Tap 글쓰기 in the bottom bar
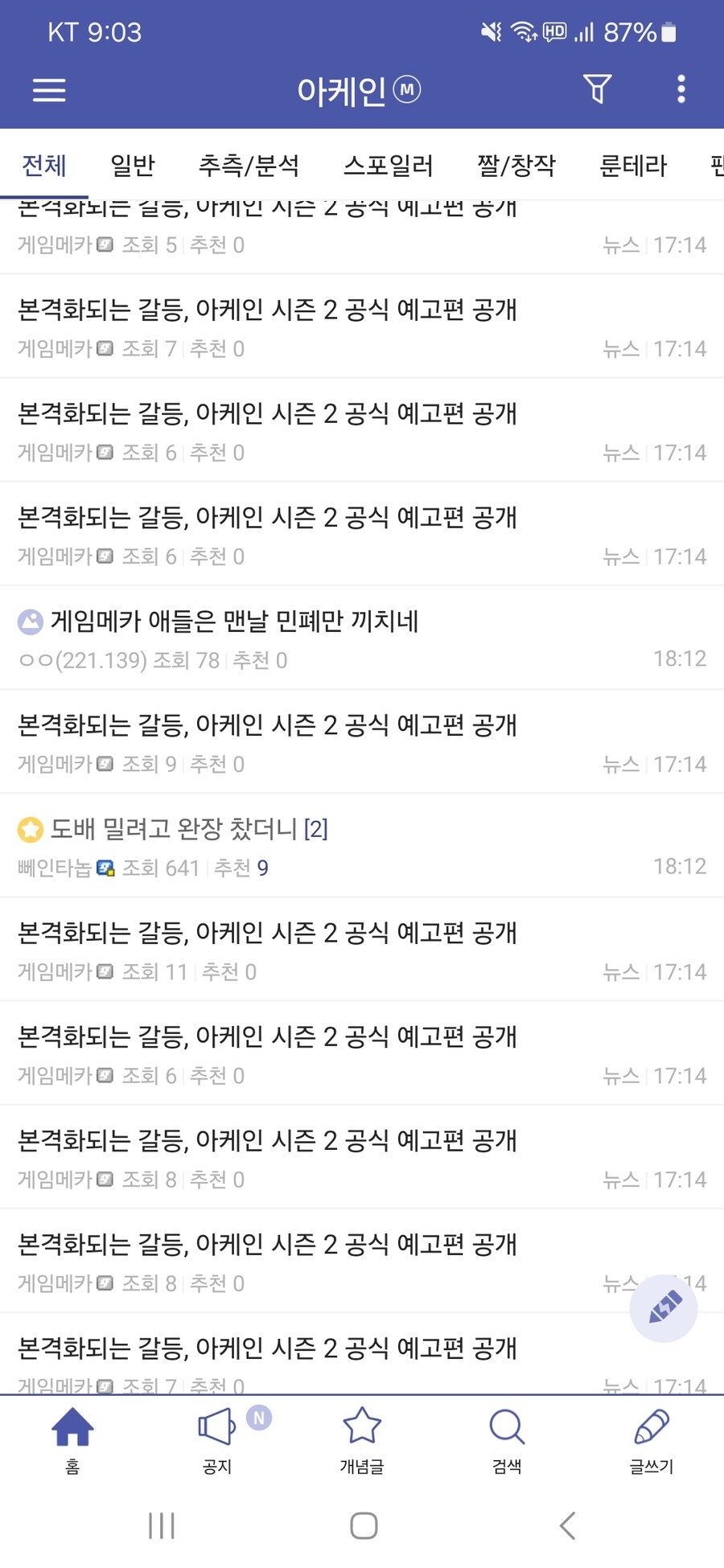Screen dimensions: 724x1568 click(652, 1441)
